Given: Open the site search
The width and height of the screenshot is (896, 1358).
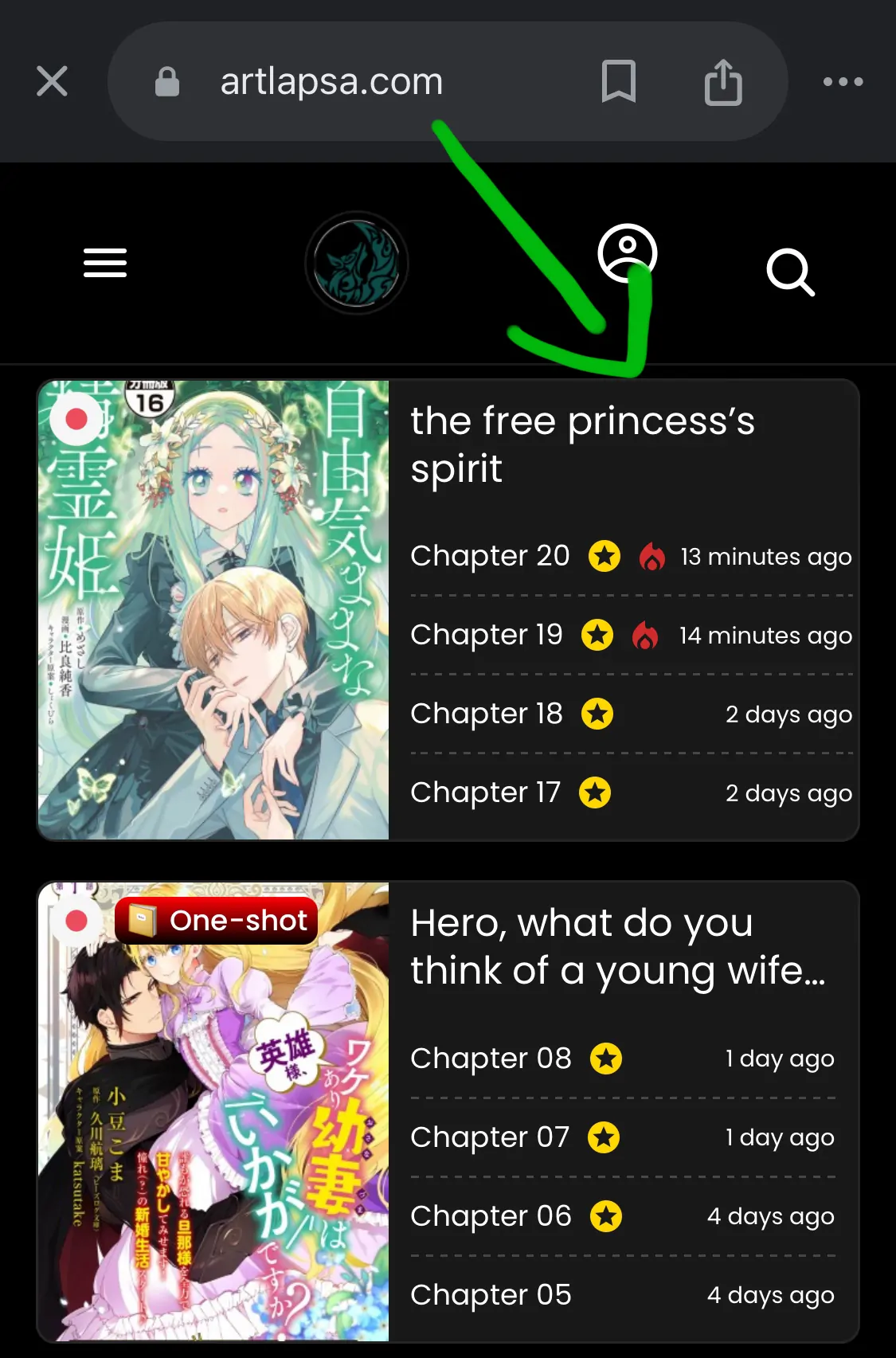Looking at the screenshot, I should pyautogui.click(x=789, y=272).
